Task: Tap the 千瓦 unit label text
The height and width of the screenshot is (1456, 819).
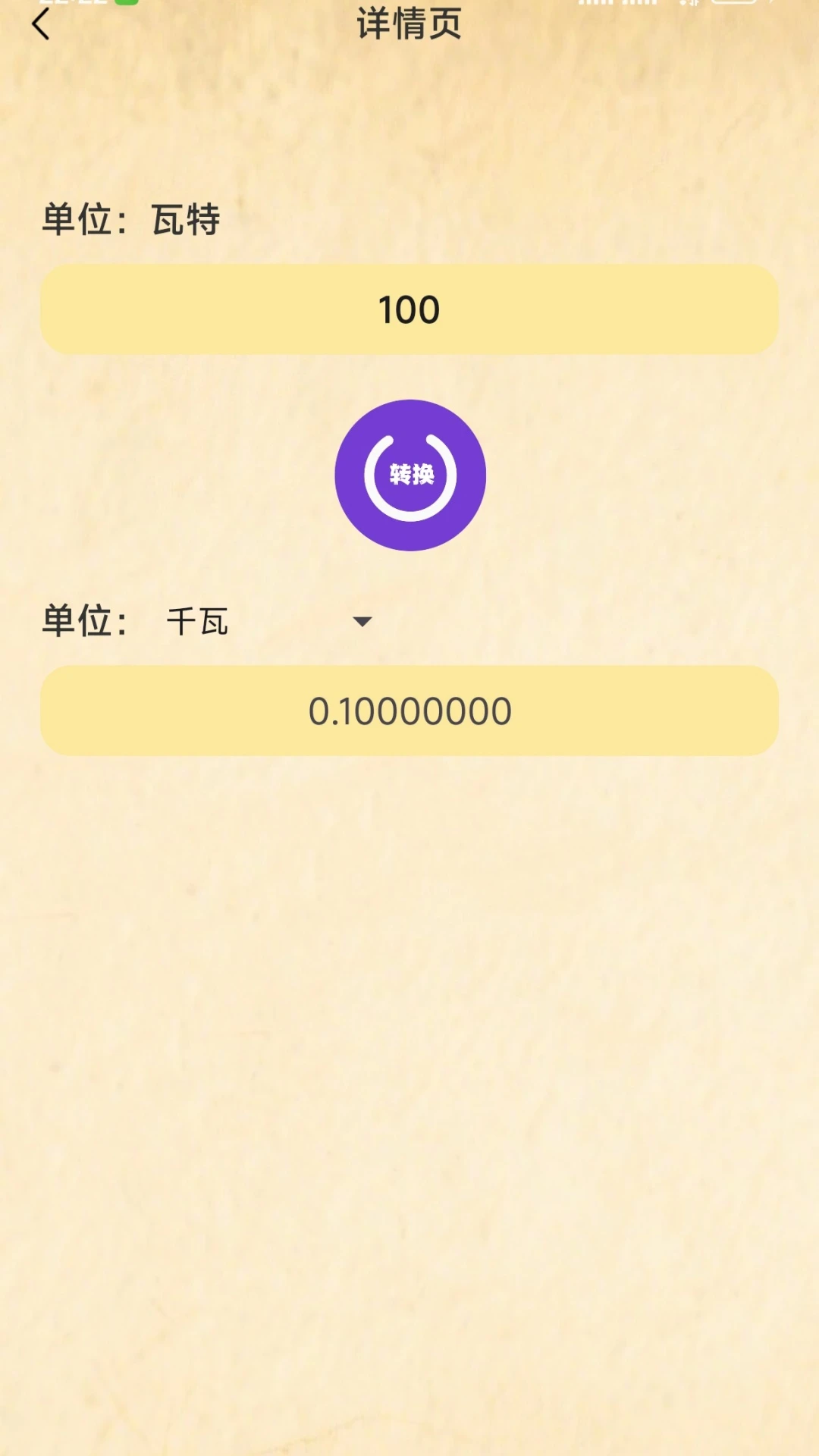Action: [196, 622]
